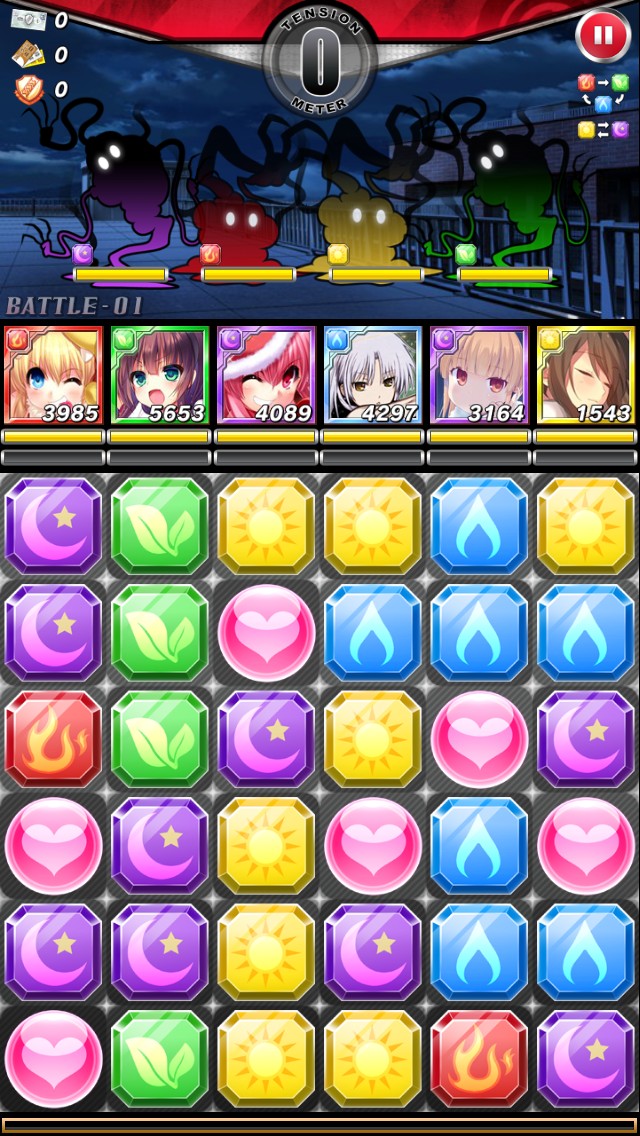The image size is (640, 1136).
Task: Select the green character with 5653 HP
Action: pyautogui.click(x=160, y=375)
